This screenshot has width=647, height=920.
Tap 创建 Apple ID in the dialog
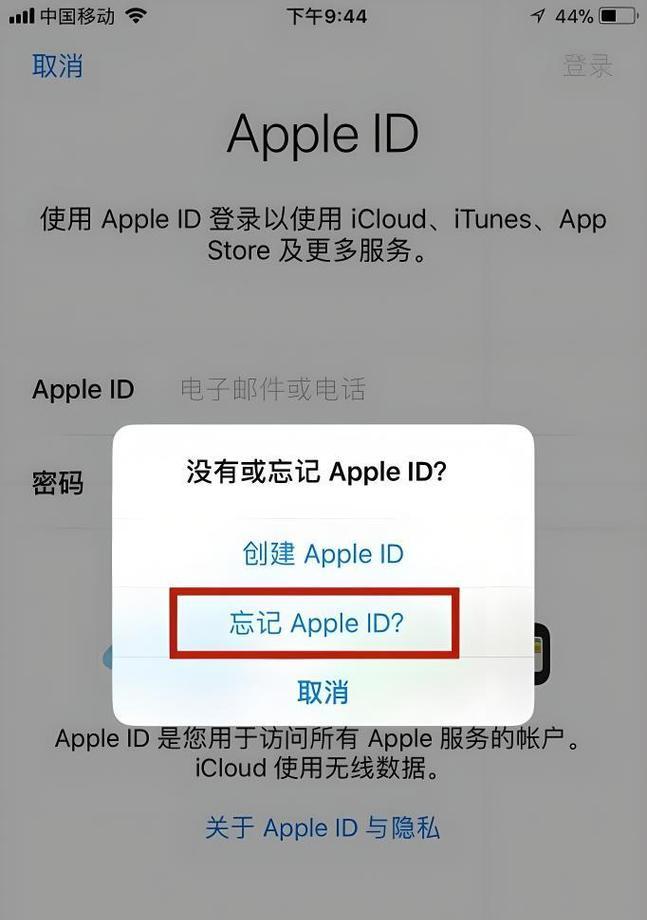(322, 554)
